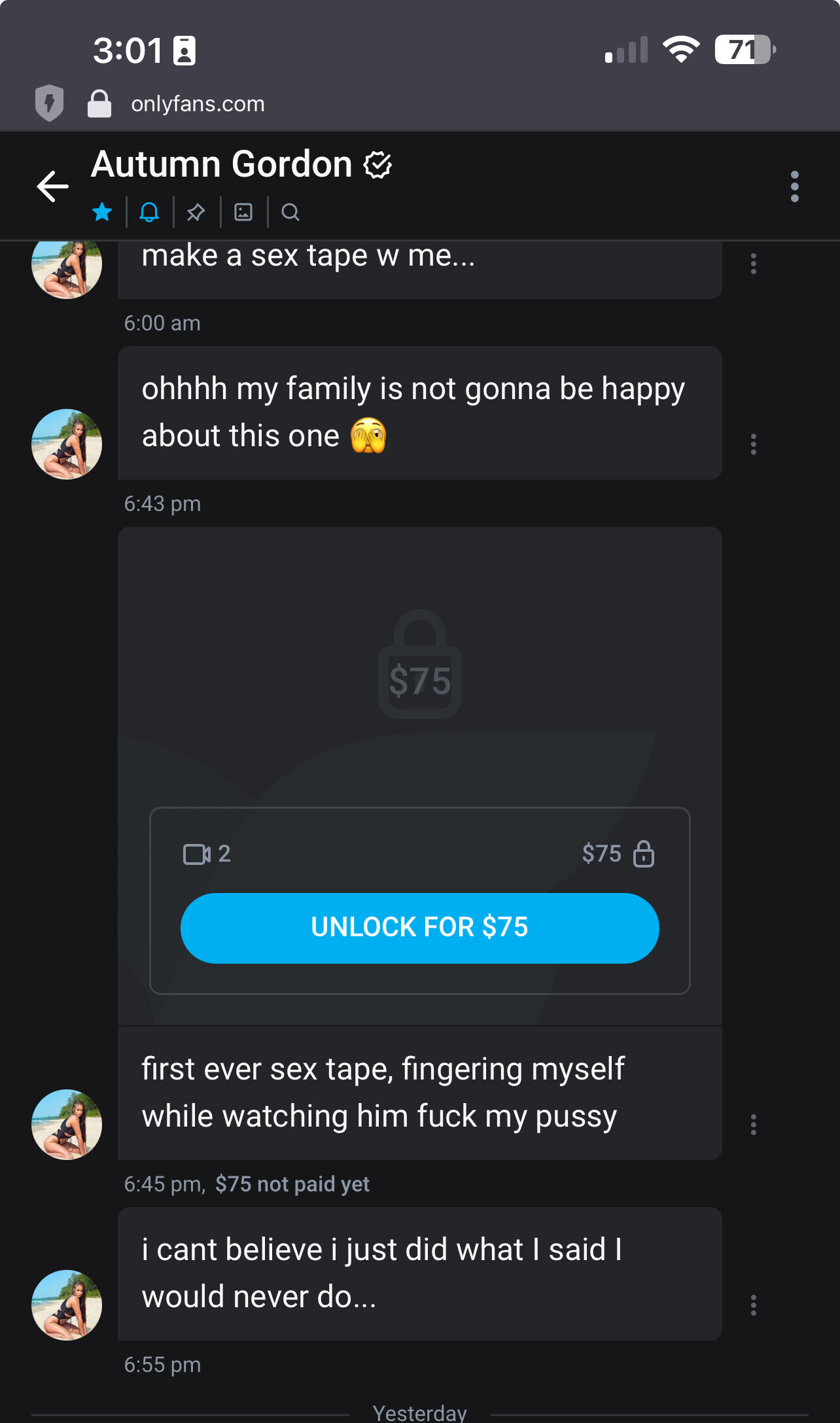Viewport: 840px width, 1423px height.
Task: Tap Unlock for $75 button
Action: [419, 927]
